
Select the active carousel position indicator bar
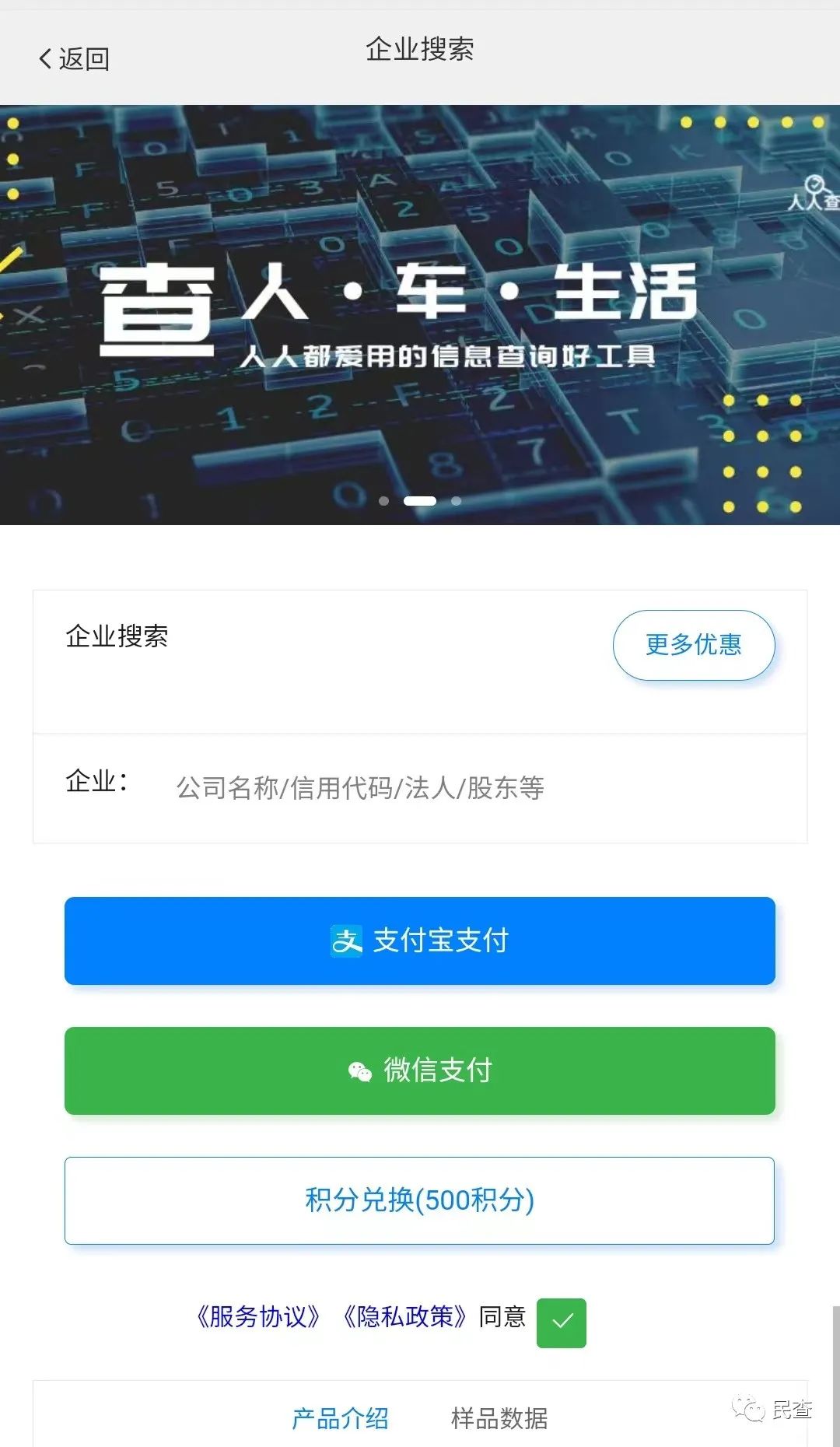tap(421, 501)
